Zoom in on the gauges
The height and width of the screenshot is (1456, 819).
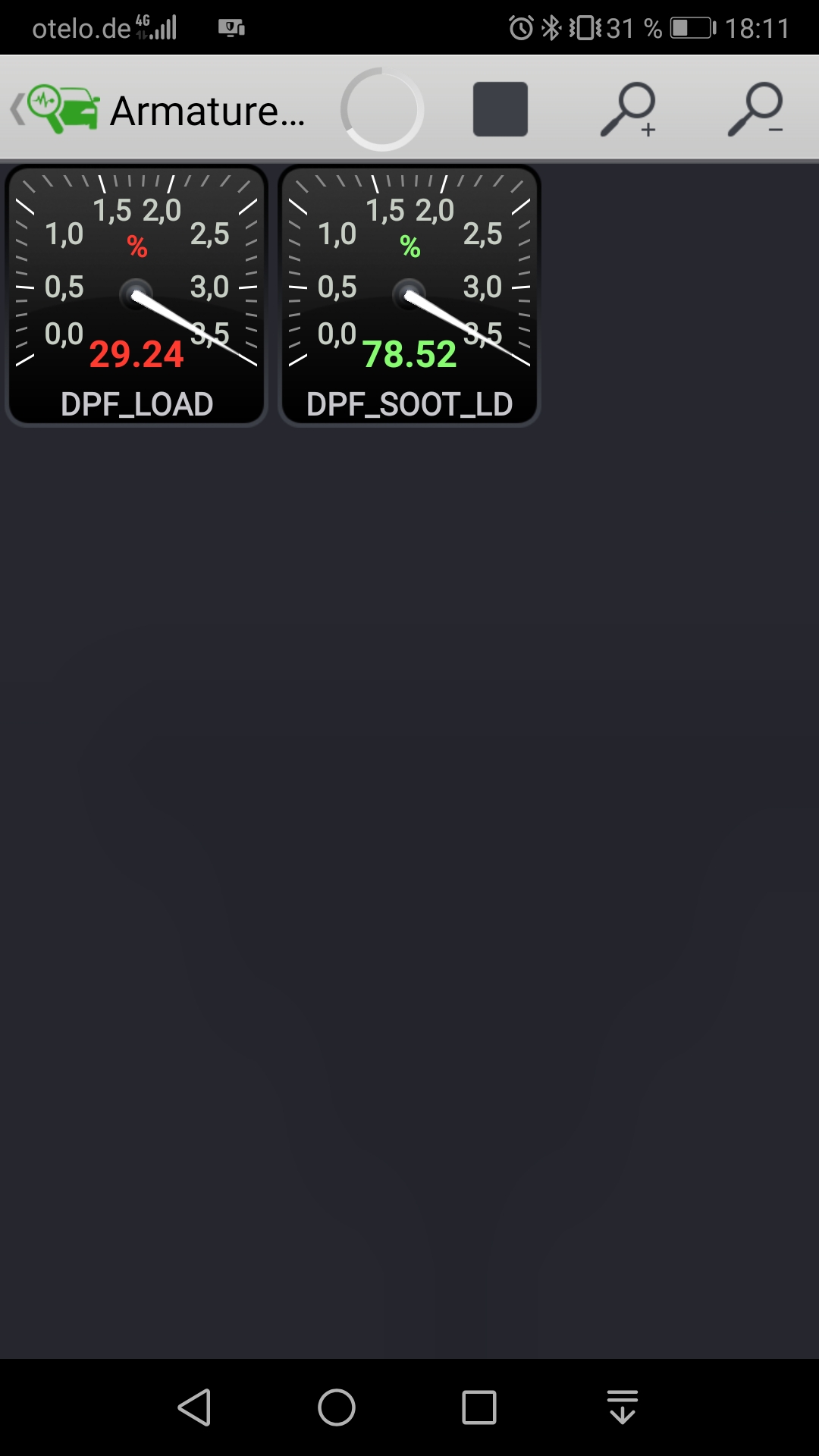coord(629,109)
